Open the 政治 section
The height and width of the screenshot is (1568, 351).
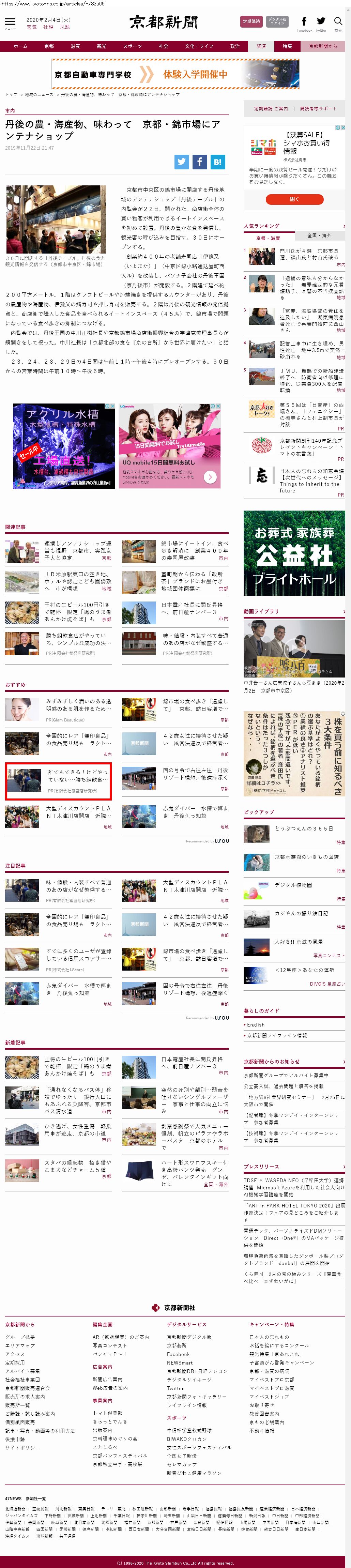(x=235, y=46)
